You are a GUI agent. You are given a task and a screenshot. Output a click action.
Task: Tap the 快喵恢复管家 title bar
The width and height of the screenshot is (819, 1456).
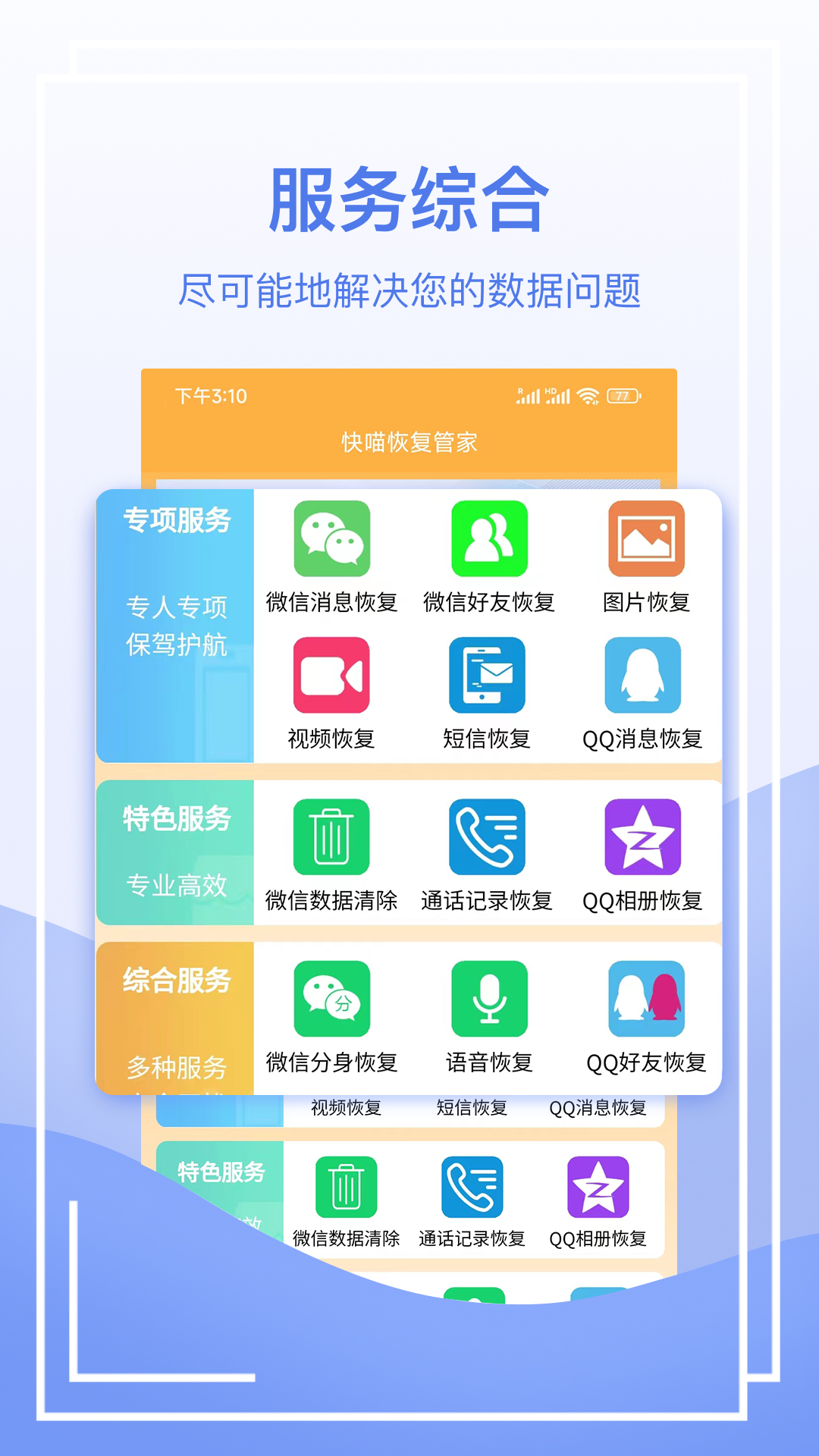click(x=409, y=442)
